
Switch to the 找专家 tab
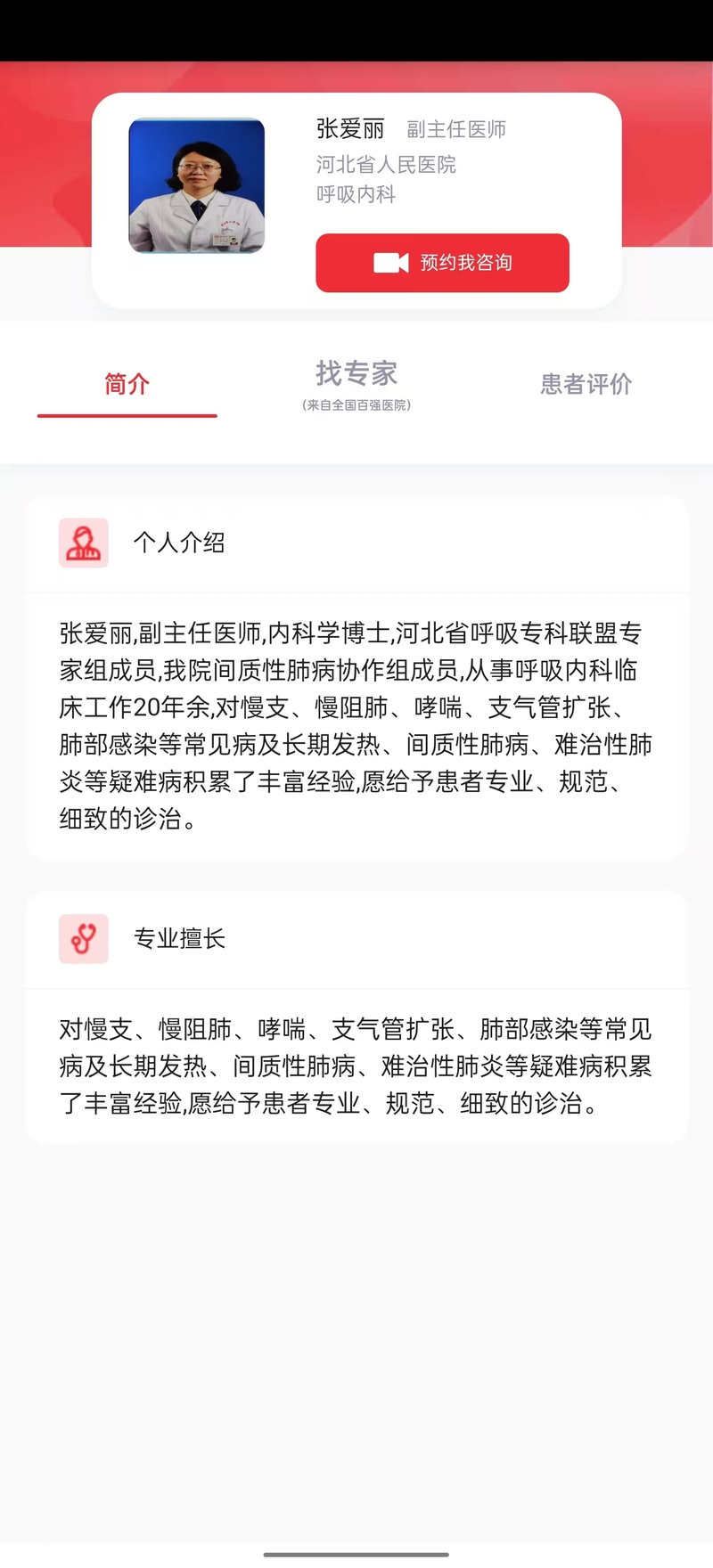point(356,383)
